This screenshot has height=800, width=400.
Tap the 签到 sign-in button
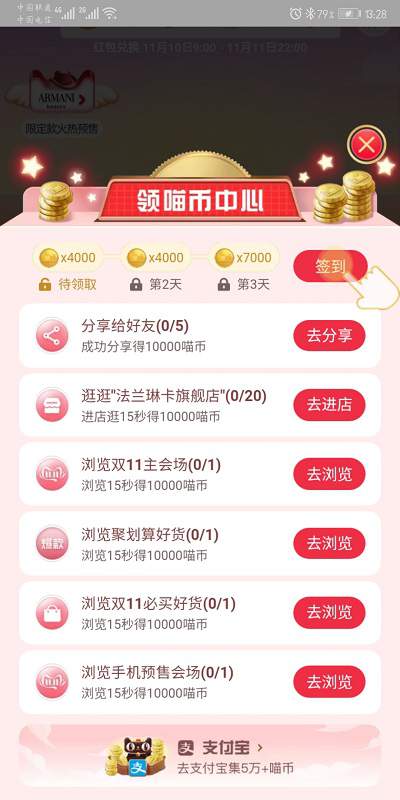click(x=330, y=266)
